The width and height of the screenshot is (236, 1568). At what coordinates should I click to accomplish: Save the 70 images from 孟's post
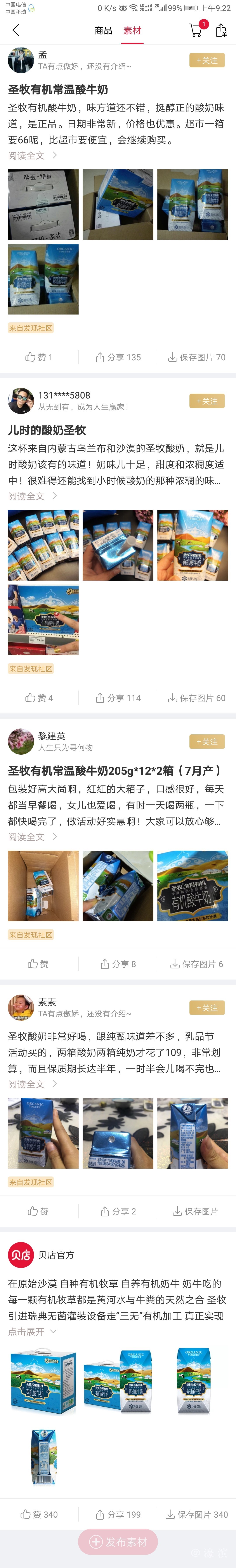click(196, 357)
